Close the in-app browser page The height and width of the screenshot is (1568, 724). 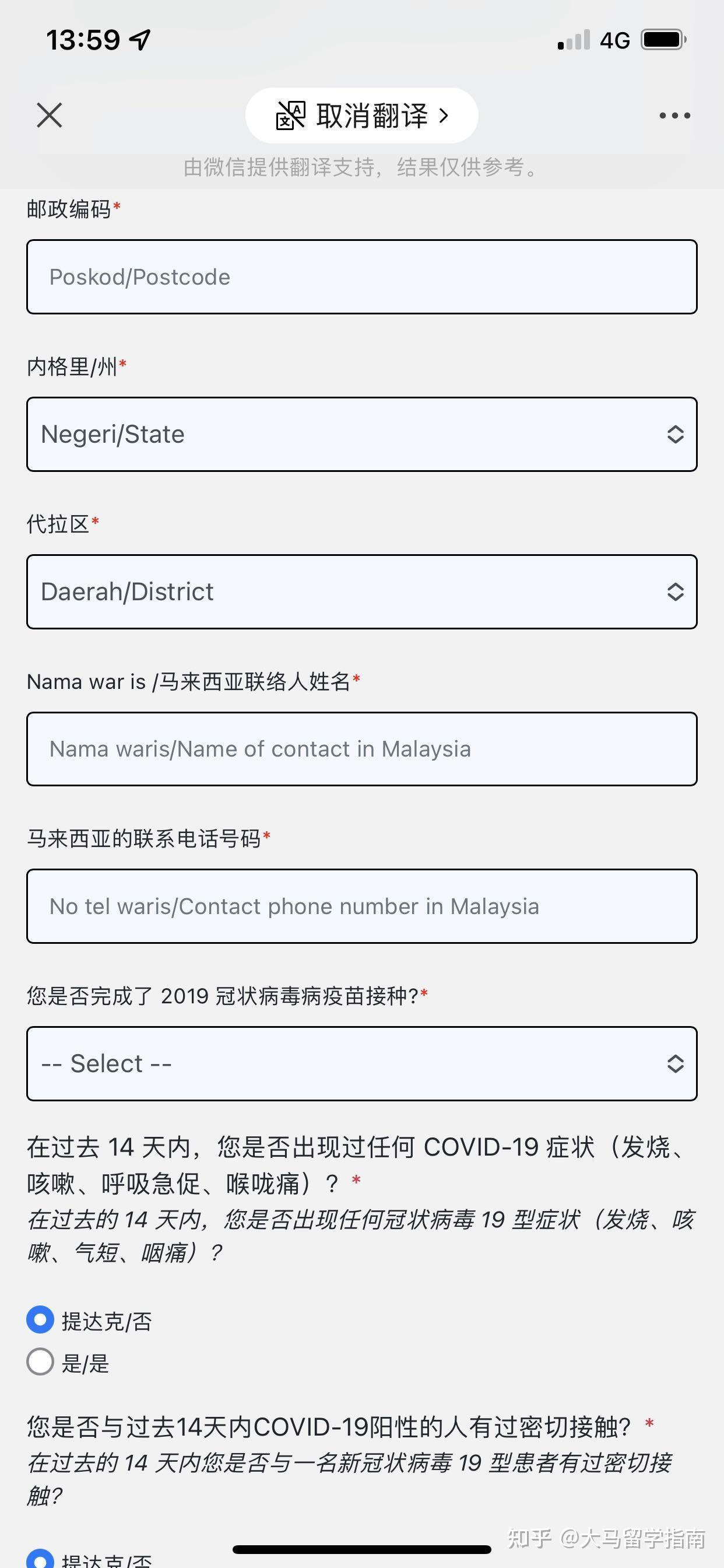click(50, 115)
